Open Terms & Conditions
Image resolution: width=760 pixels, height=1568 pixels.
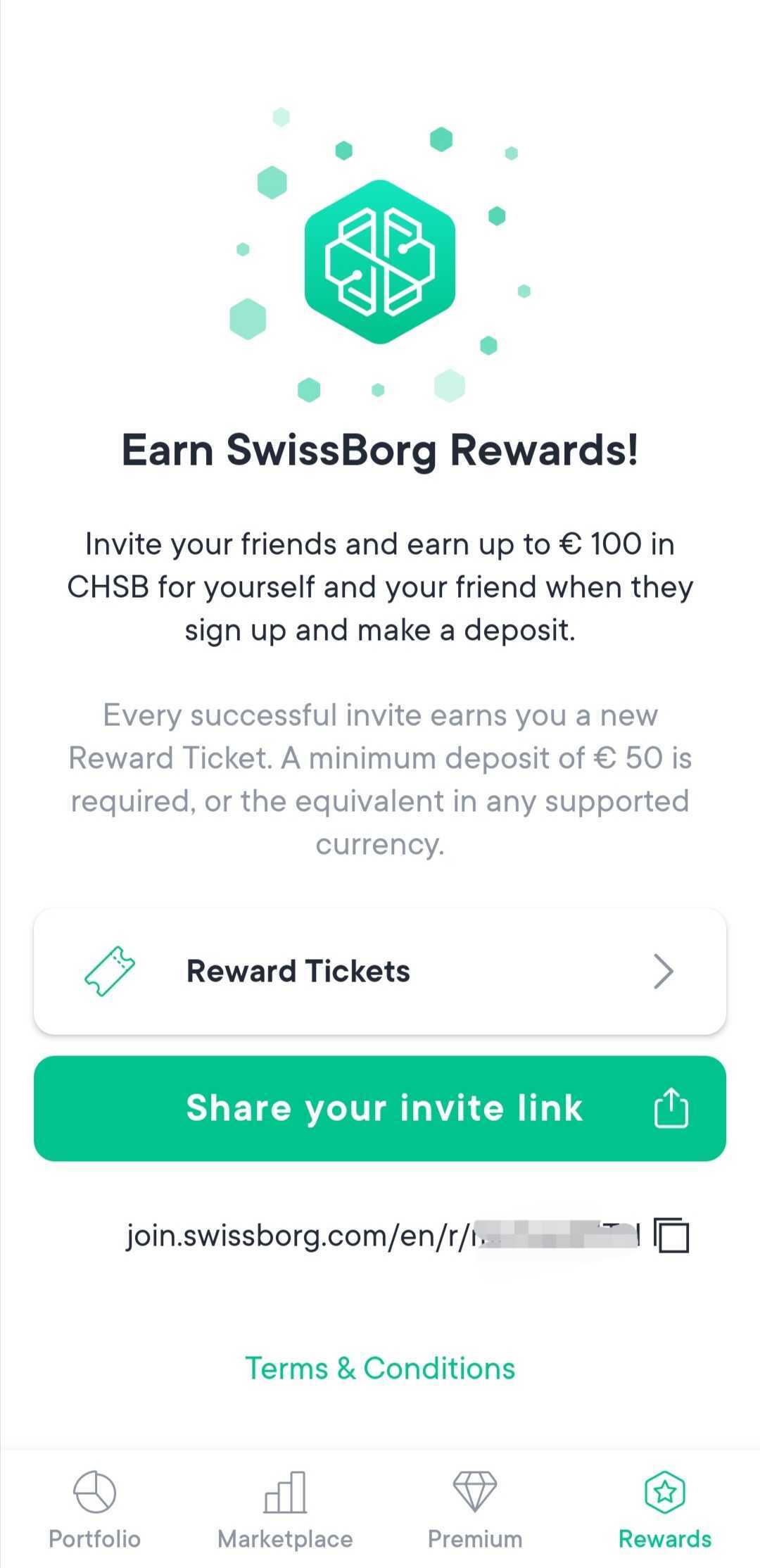coord(380,1368)
